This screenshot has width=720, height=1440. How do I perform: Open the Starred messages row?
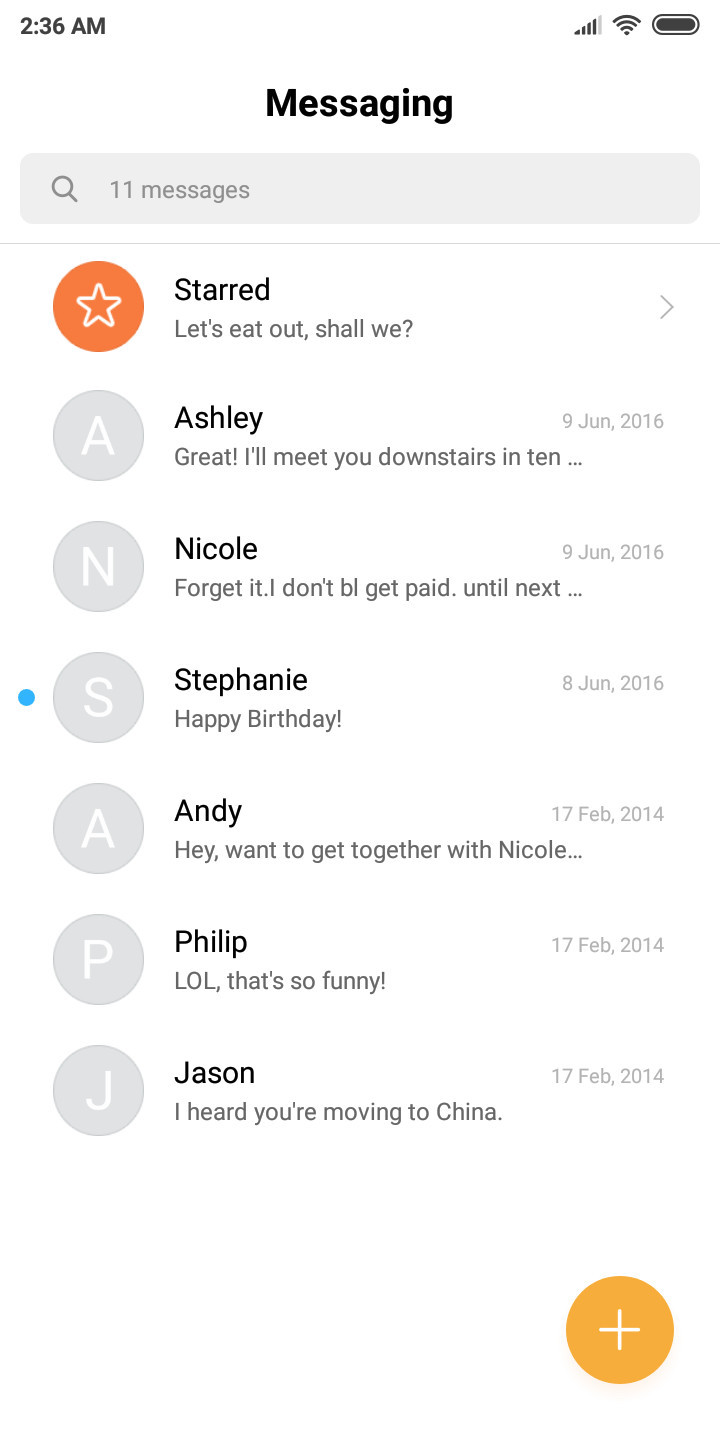[360, 307]
